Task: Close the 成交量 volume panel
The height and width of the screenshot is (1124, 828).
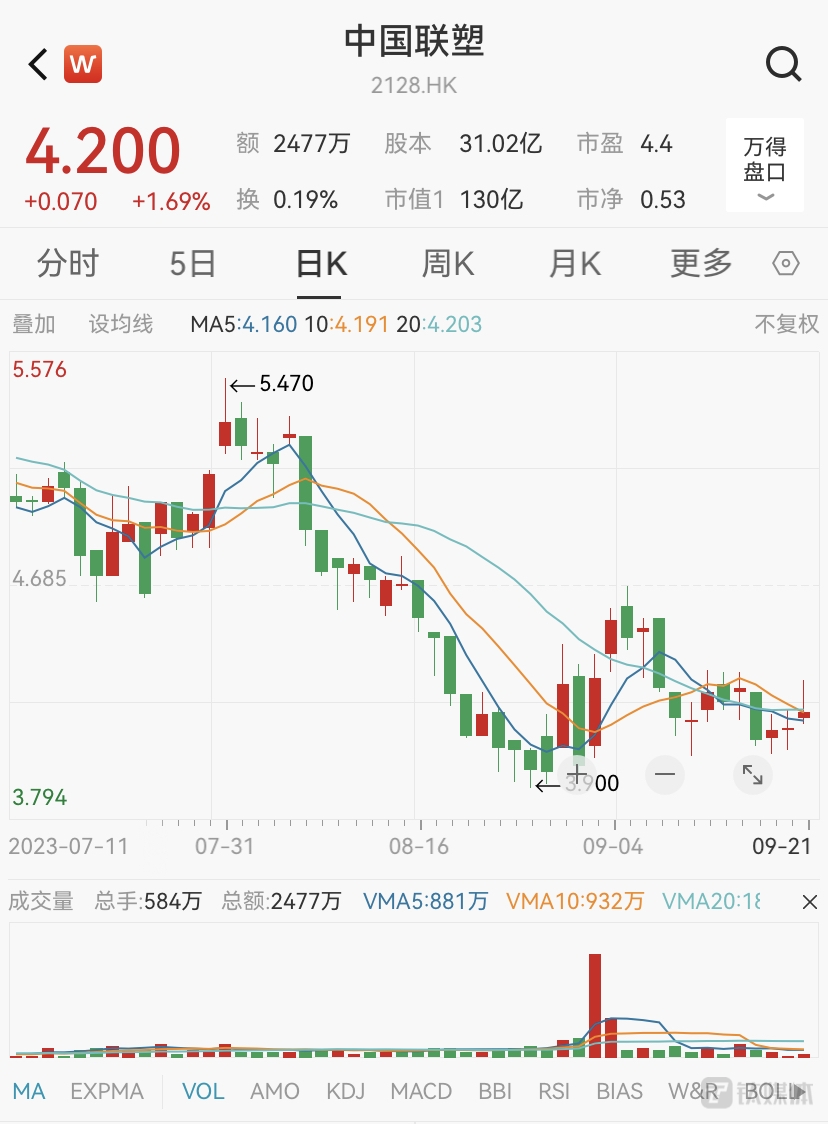Action: pyautogui.click(x=809, y=902)
